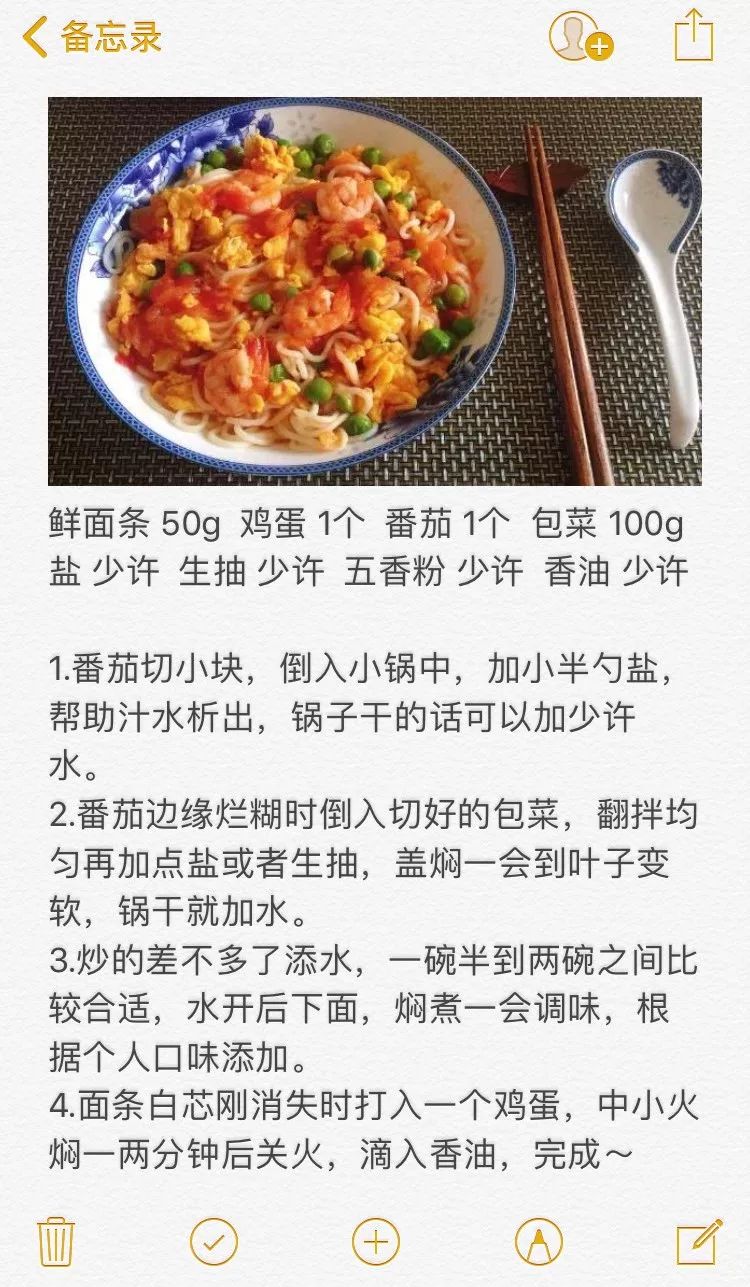
Task: Open the drawing pen tool
Action: [x=538, y=1242]
